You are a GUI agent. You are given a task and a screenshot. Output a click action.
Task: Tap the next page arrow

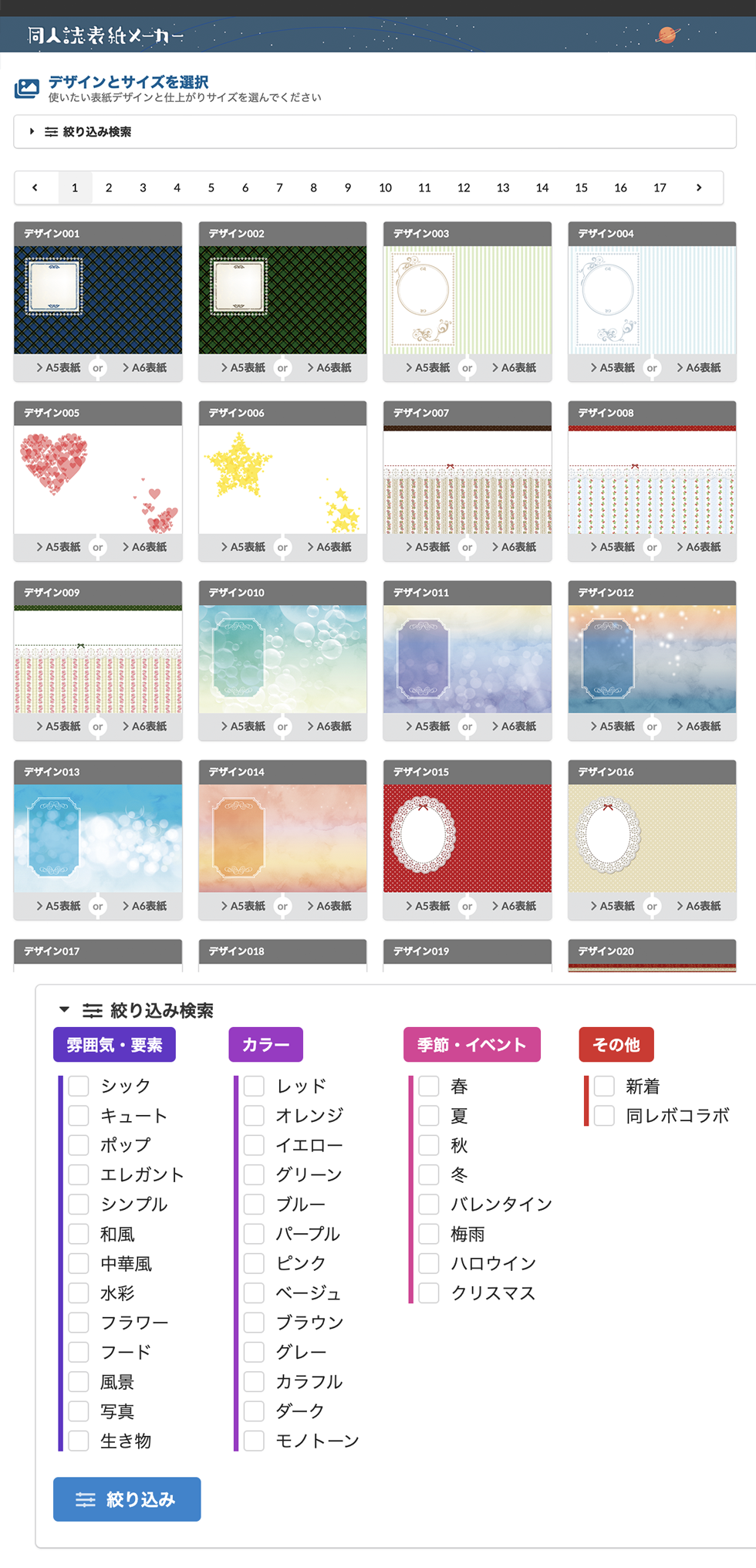click(699, 188)
